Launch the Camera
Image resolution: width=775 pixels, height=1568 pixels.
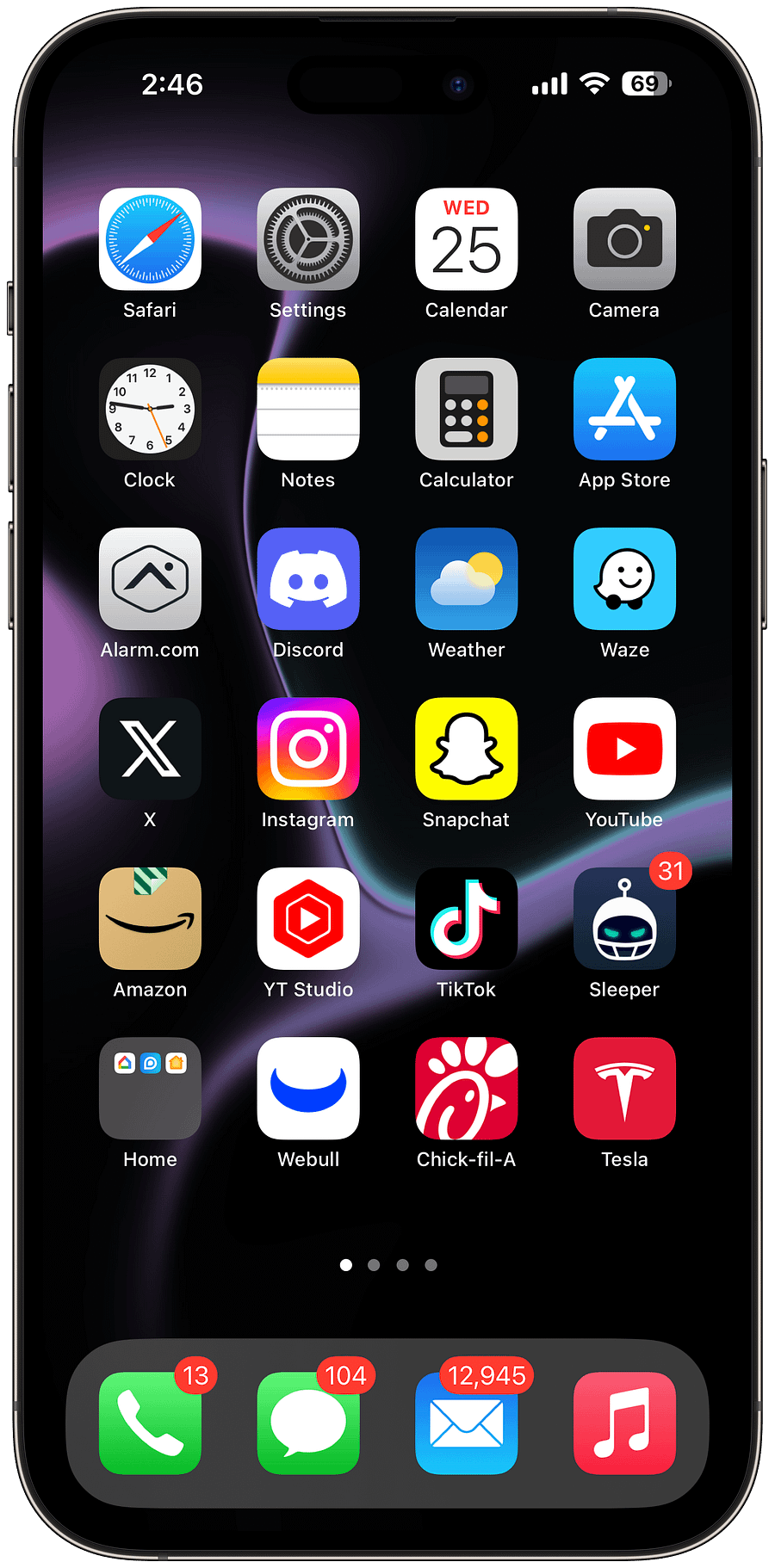coord(624,239)
